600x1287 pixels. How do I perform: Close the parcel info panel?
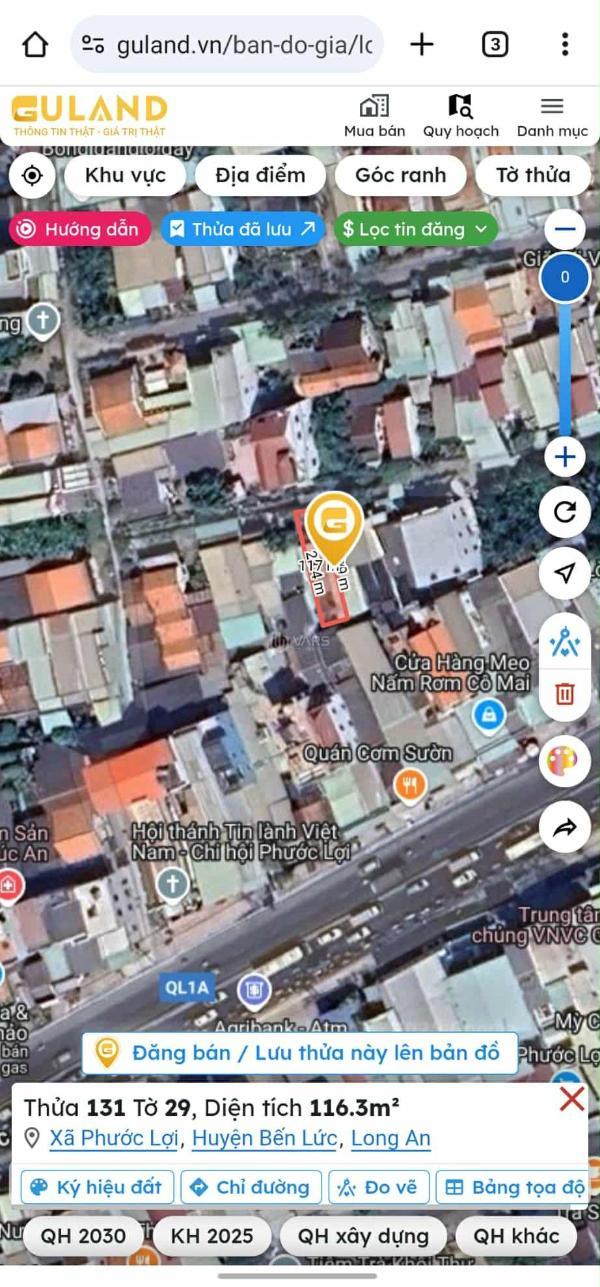(572, 1099)
